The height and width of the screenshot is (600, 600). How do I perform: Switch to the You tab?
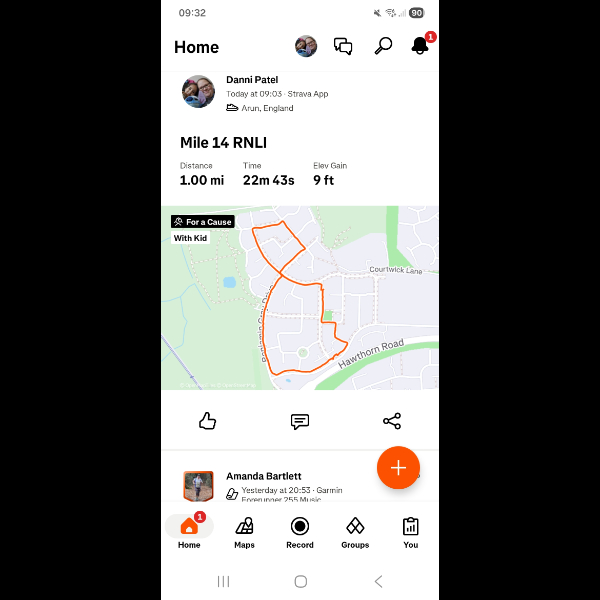click(x=410, y=532)
